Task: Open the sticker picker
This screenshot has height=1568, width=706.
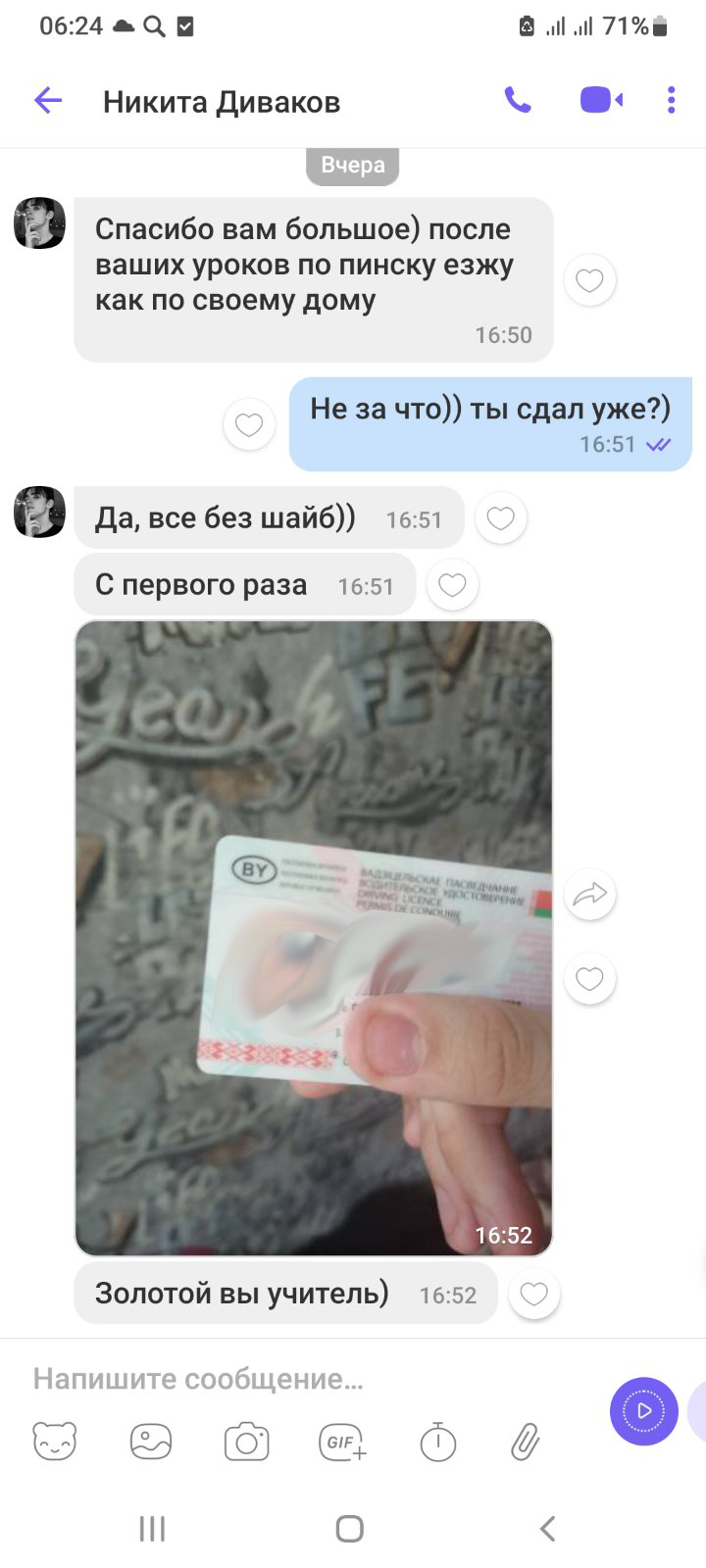Action: click(54, 1441)
